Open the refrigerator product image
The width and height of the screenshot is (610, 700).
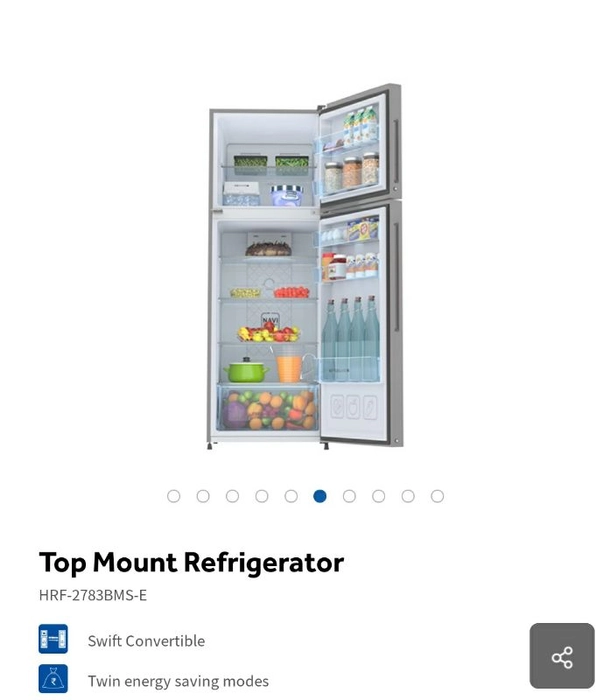click(305, 265)
